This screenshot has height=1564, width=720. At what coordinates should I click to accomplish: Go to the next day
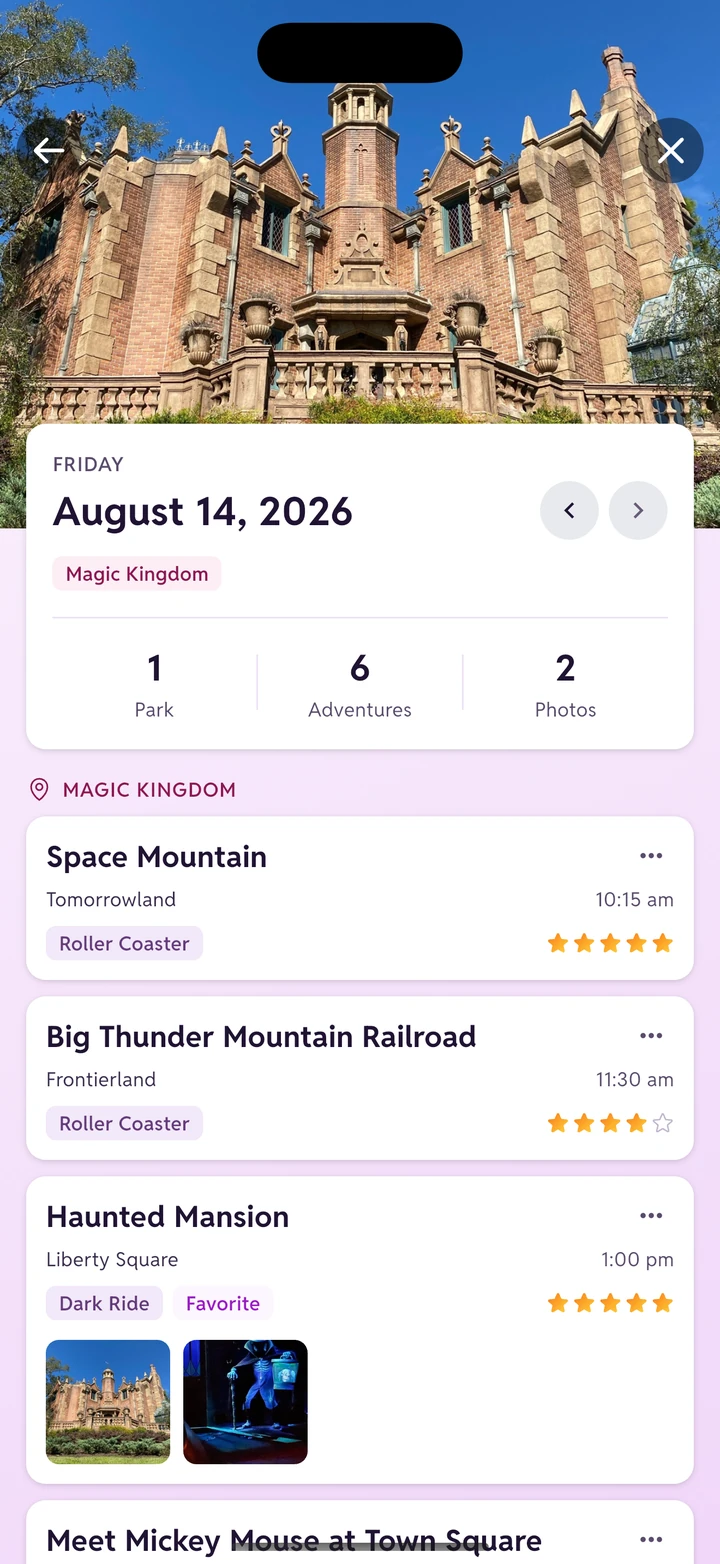pos(638,510)
